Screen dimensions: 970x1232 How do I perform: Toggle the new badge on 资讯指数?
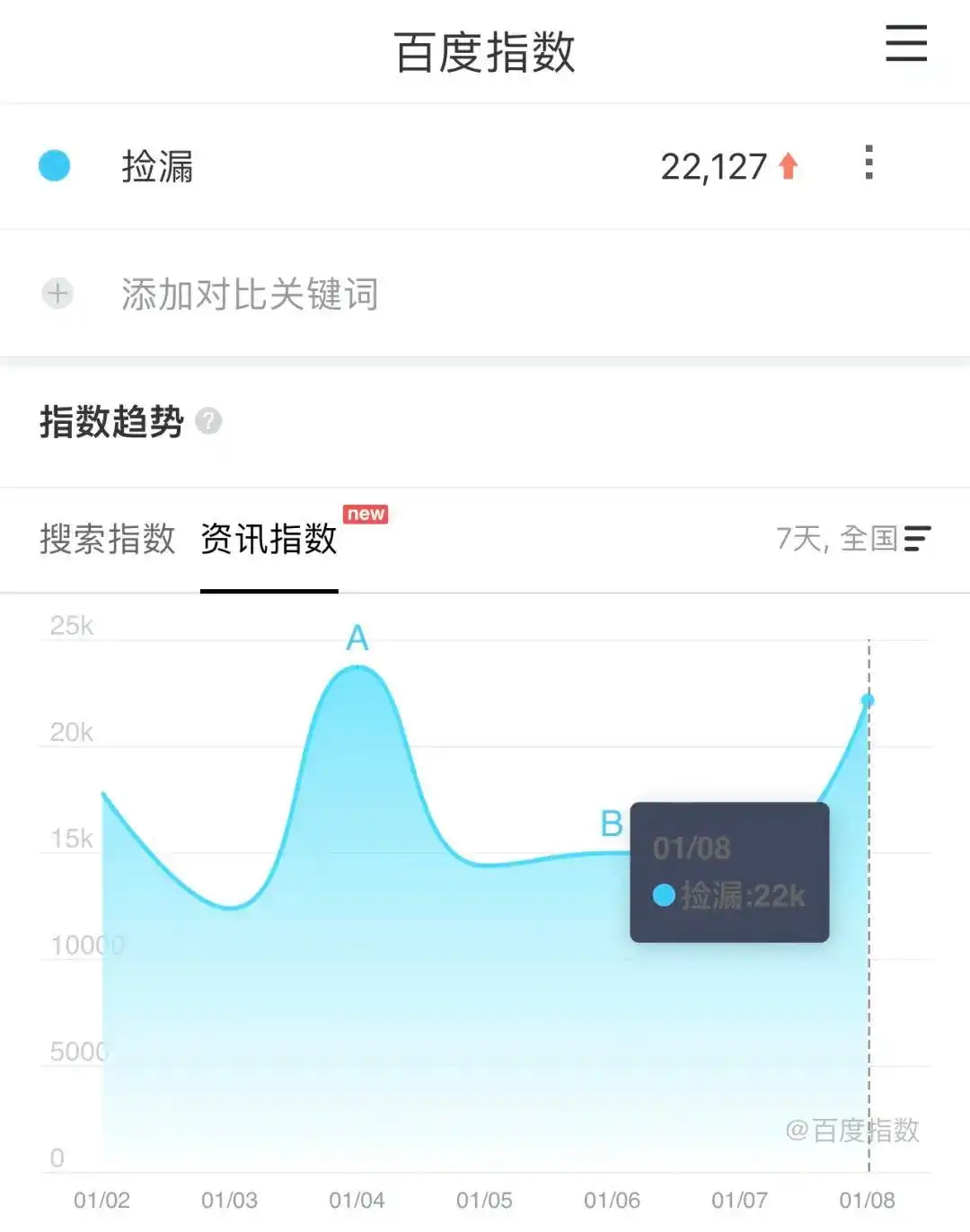click(366, 514)
